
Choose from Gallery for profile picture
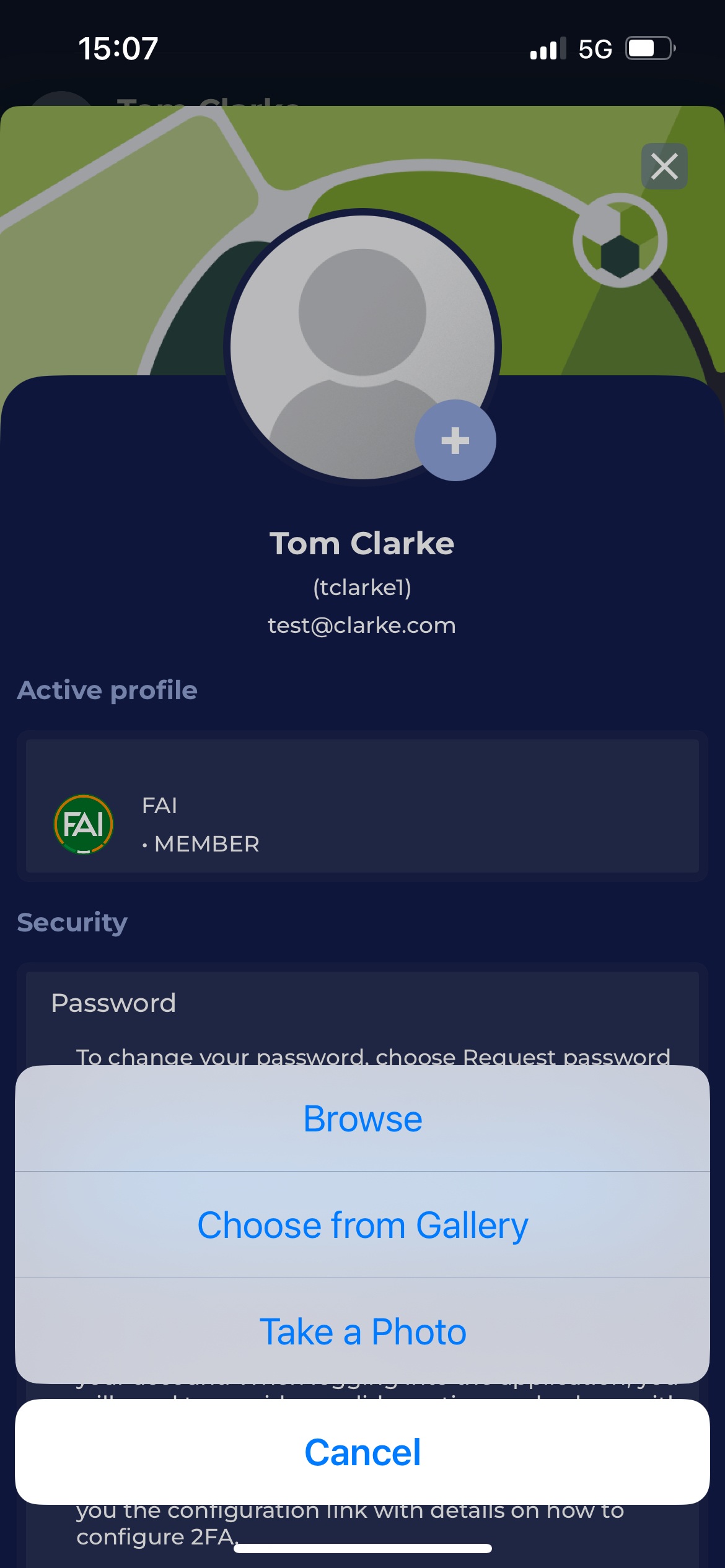pyautogui.click(x=362, y=1225)
